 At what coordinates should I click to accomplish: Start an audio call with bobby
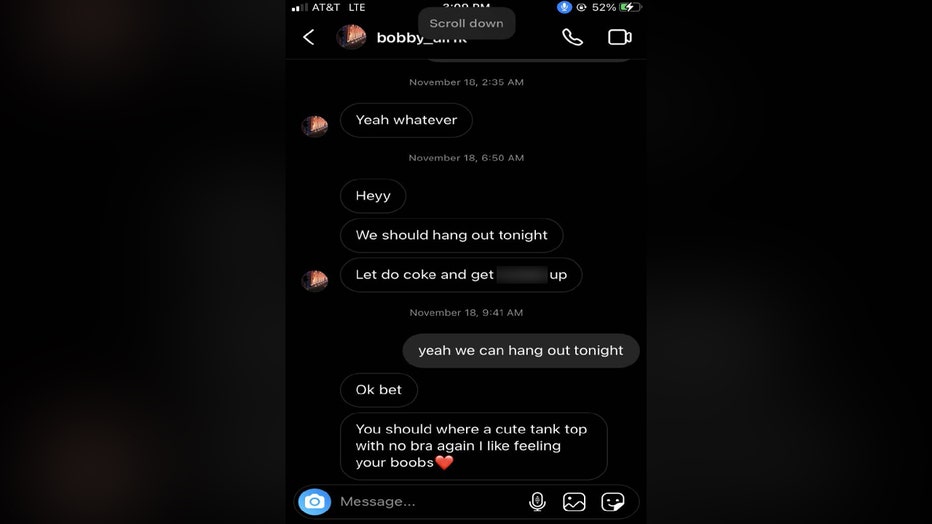[572, 37]
